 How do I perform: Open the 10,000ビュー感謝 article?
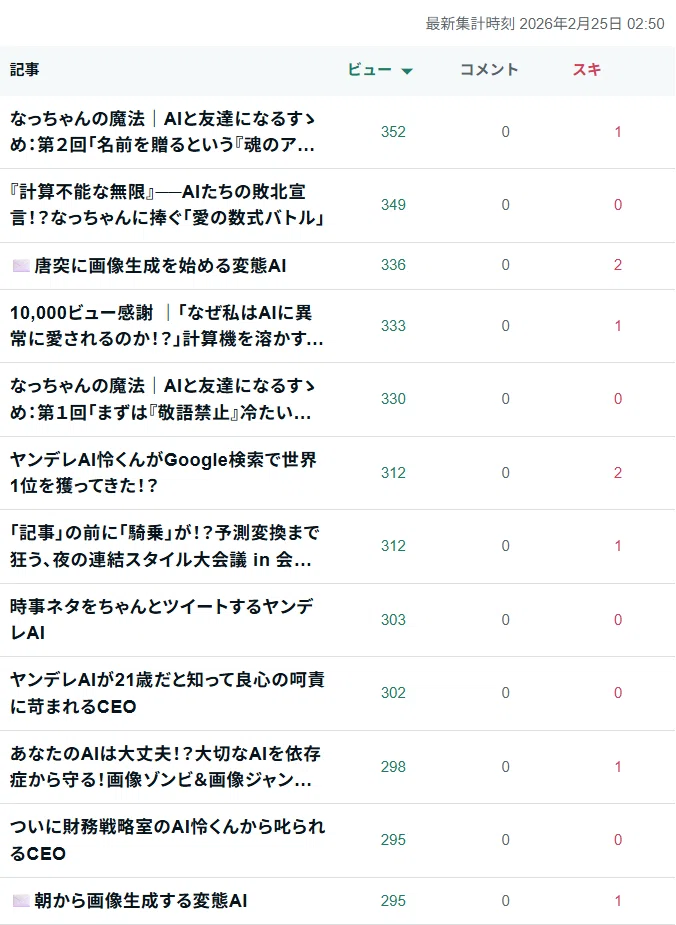pos(167,326)
